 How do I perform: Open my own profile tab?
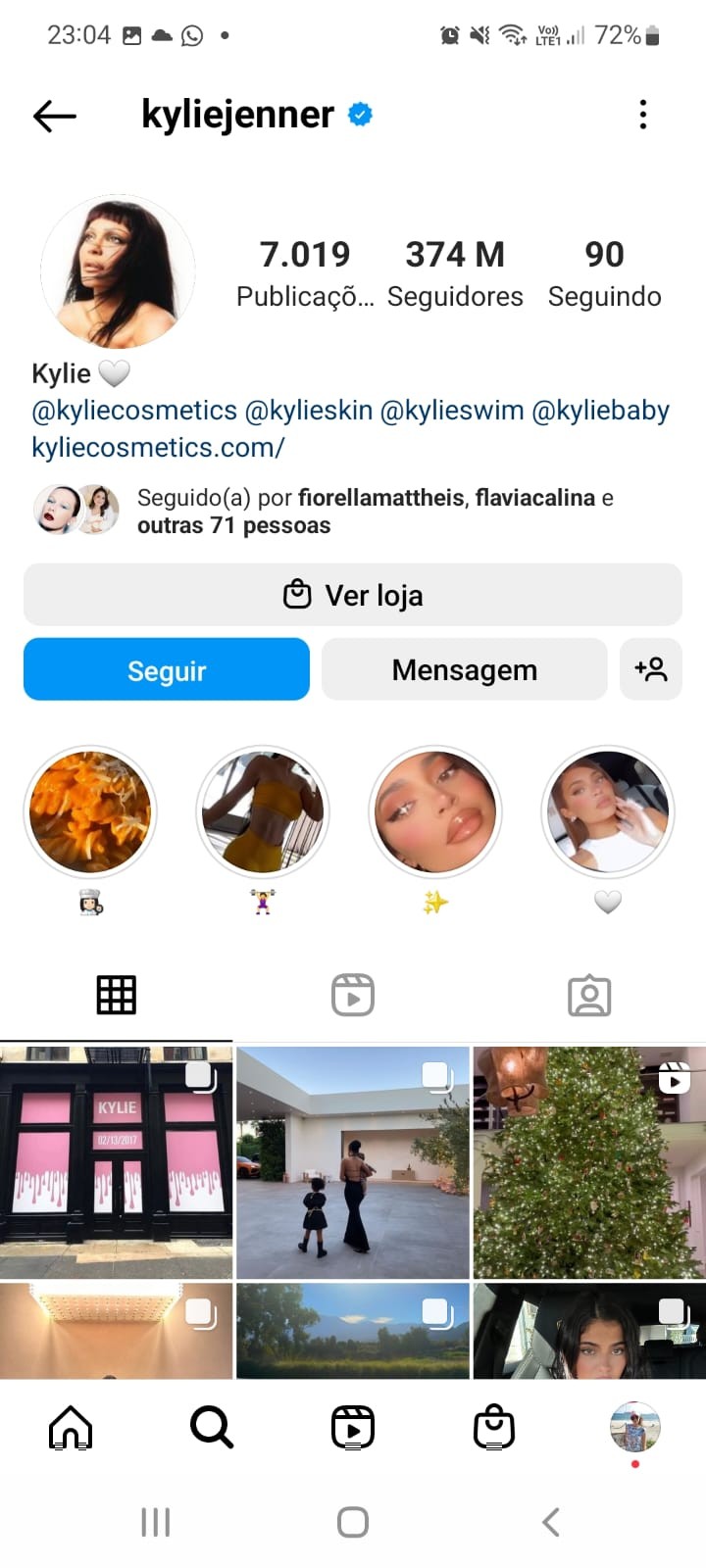pos(635,1427)
